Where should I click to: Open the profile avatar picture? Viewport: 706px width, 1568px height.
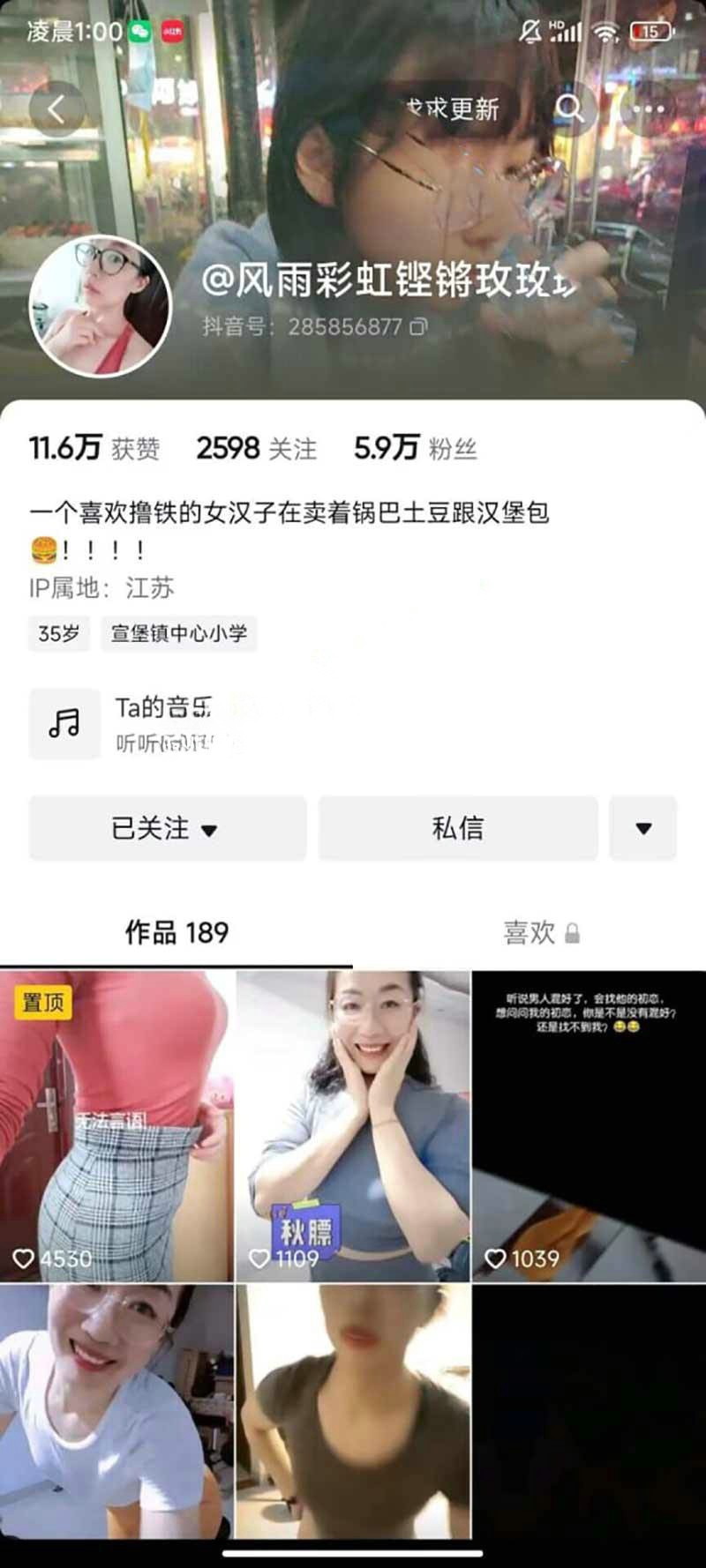101,306
